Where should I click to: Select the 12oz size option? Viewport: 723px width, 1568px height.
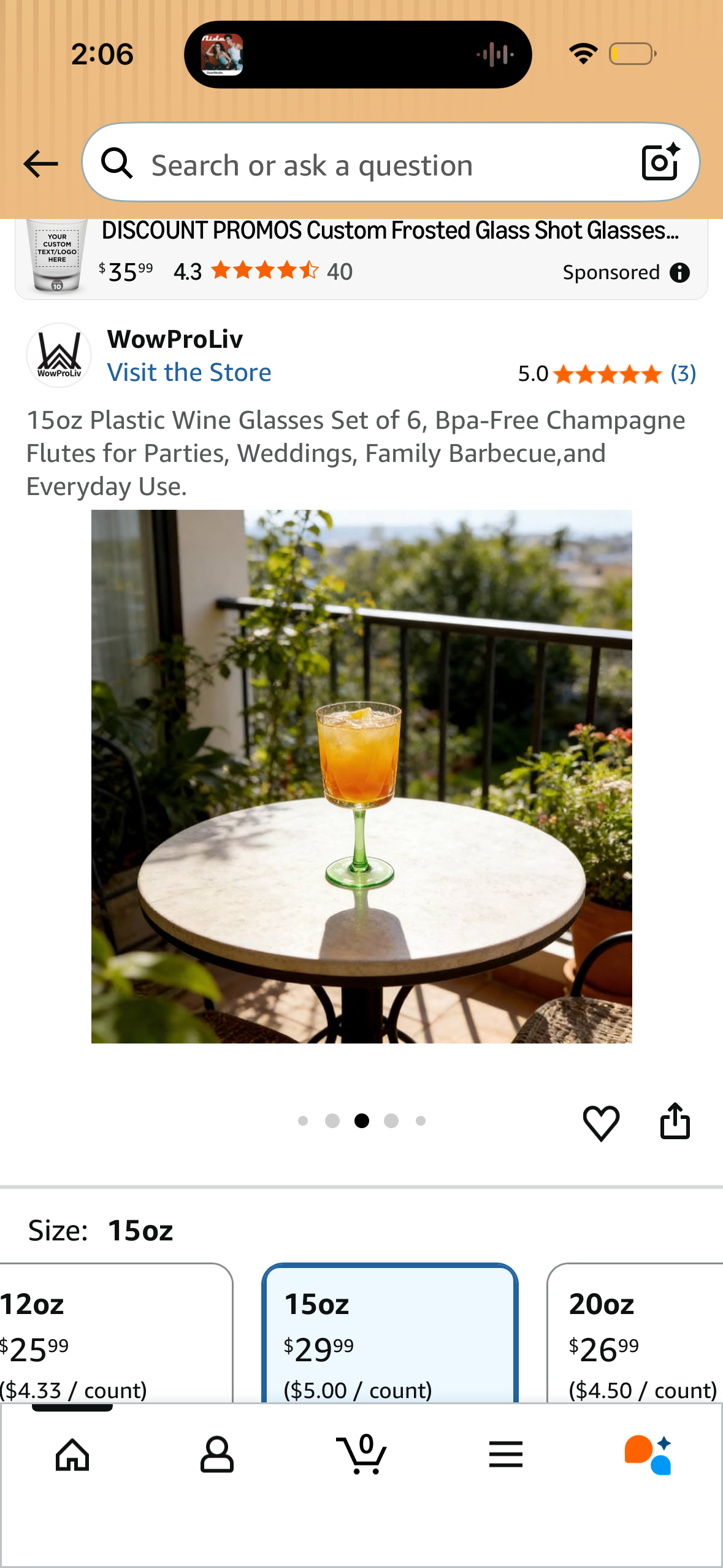click(x=116, y=1332)
